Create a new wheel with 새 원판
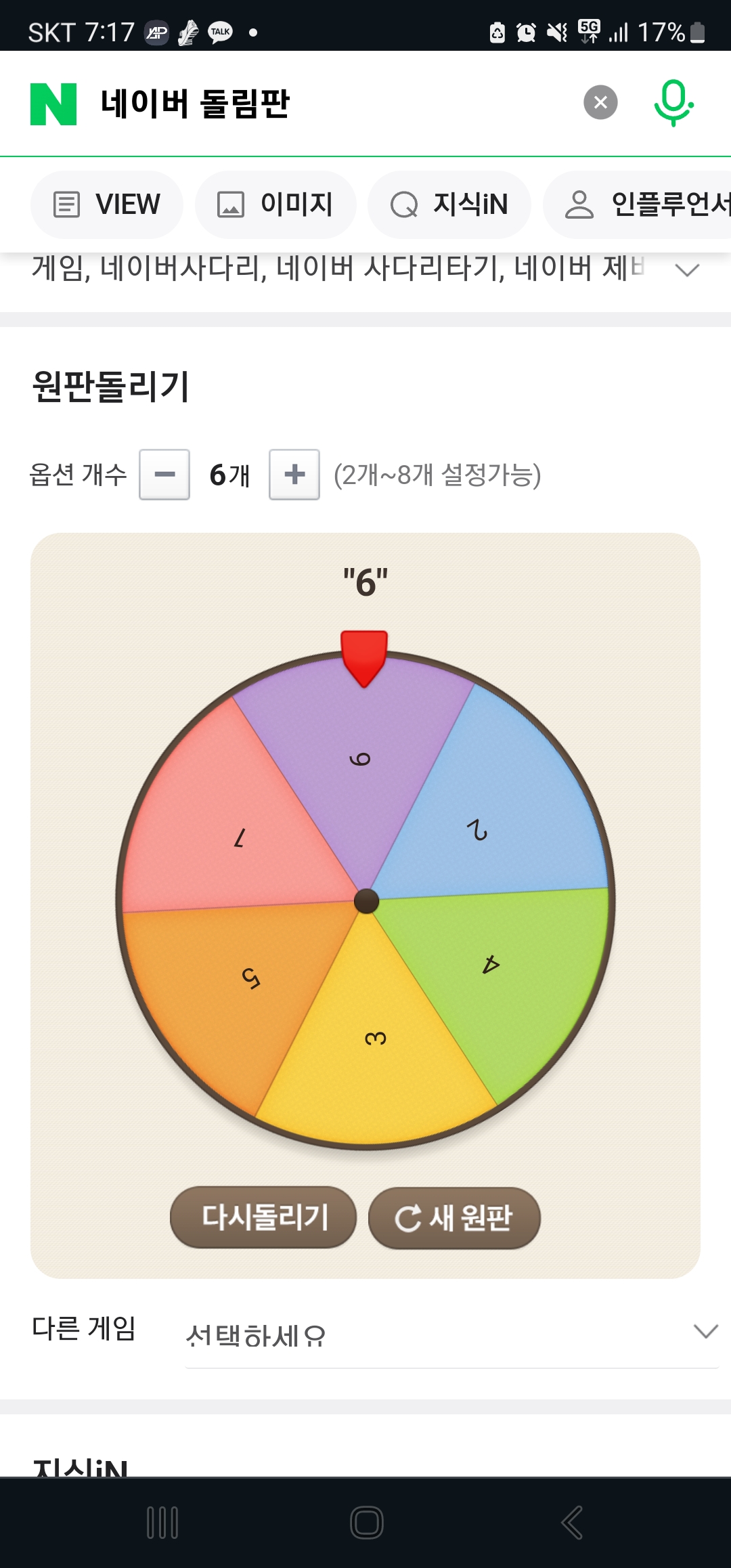 click(x=454, y=1217)
